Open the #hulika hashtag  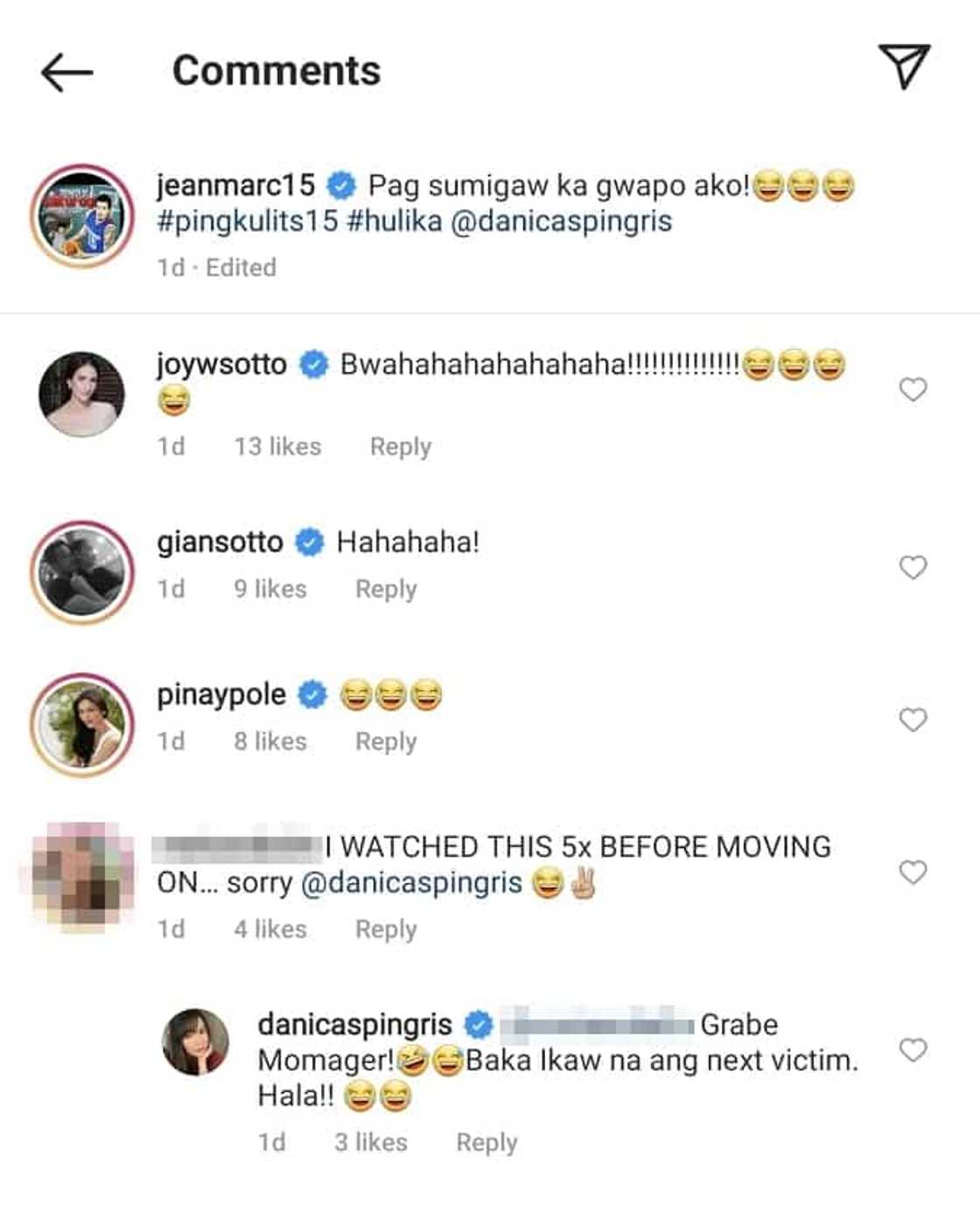394,221
